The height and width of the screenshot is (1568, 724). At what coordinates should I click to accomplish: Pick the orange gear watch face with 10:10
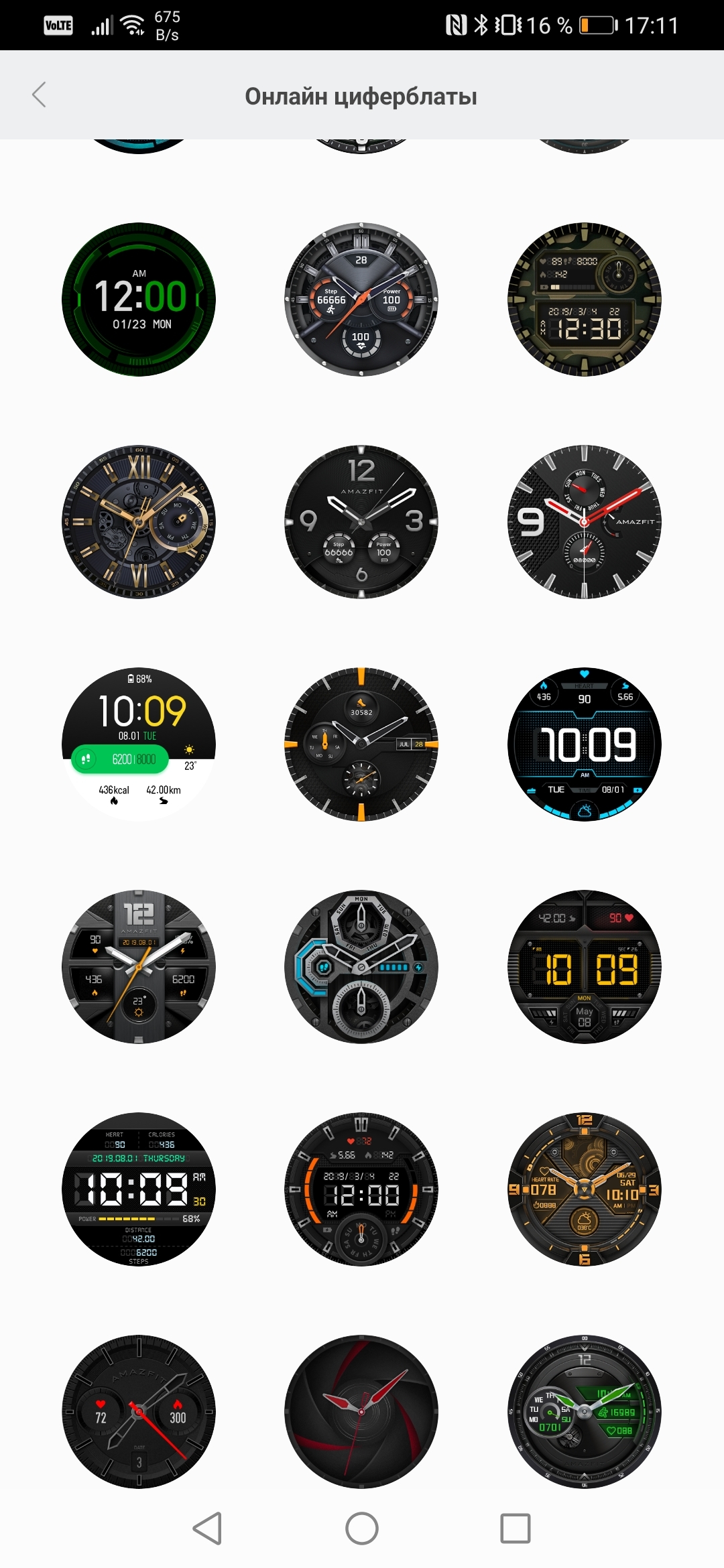click(x=585, y=1189)
